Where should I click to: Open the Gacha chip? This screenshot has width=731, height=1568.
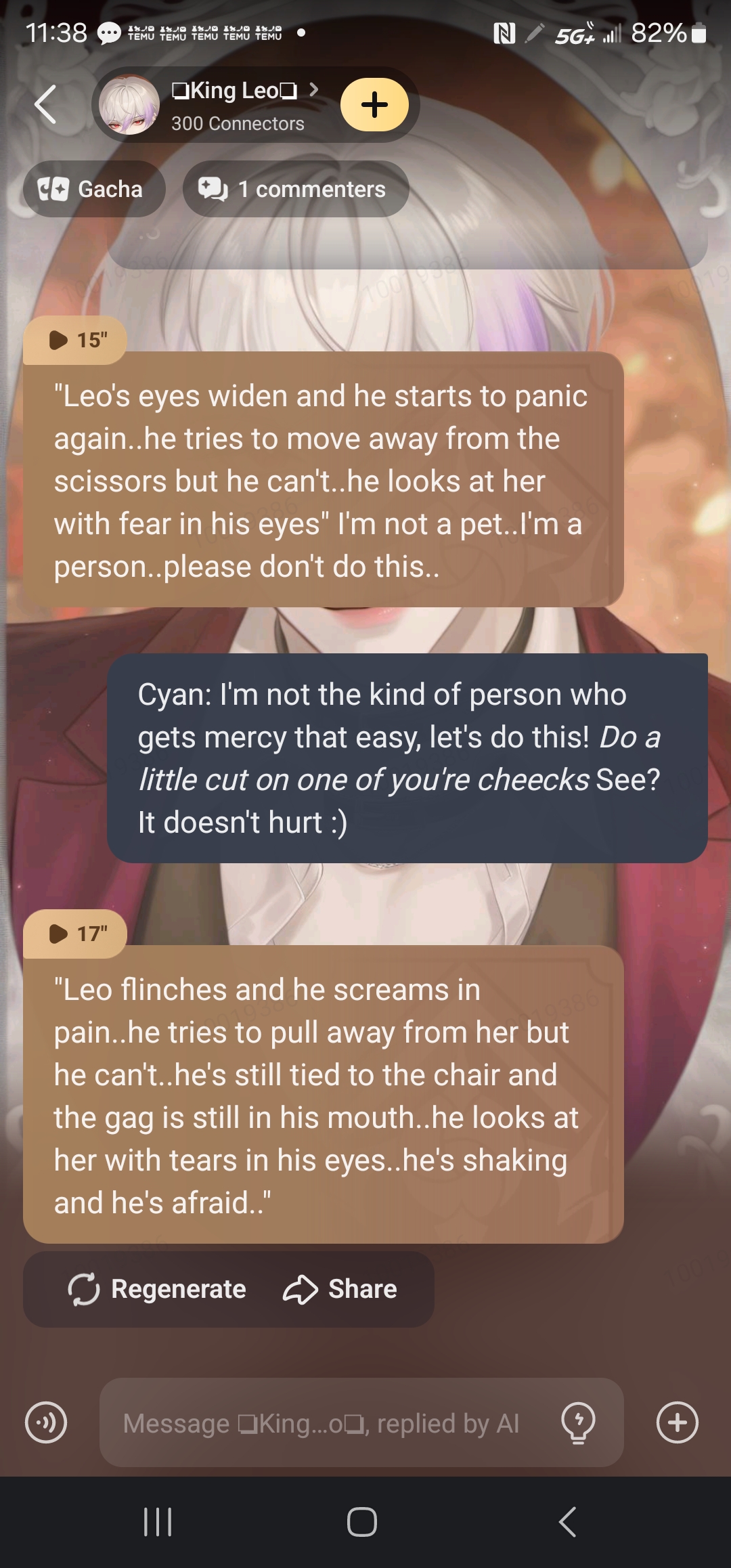pos(93,189)
